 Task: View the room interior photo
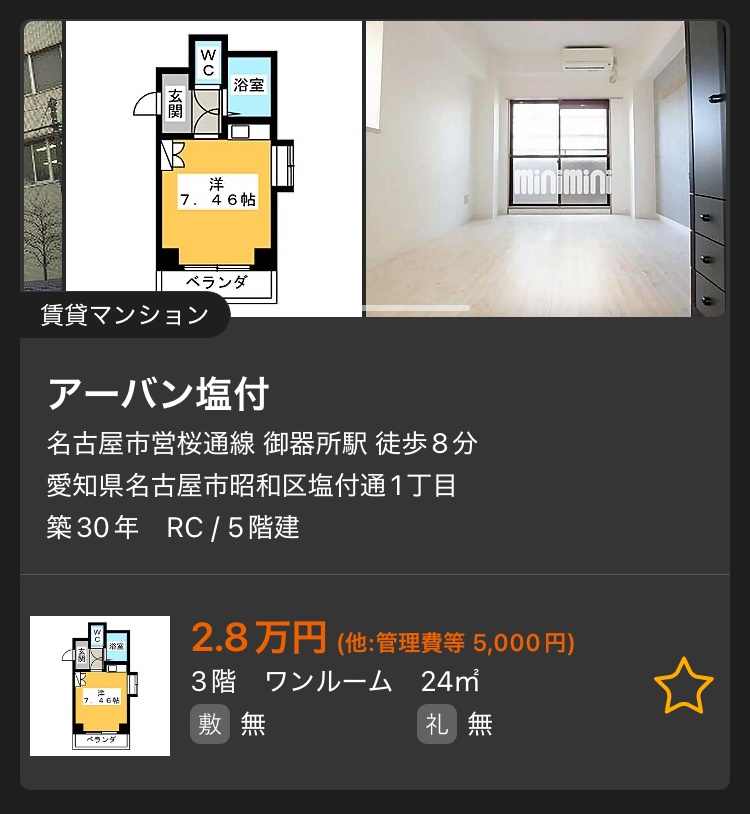[526, 168]
